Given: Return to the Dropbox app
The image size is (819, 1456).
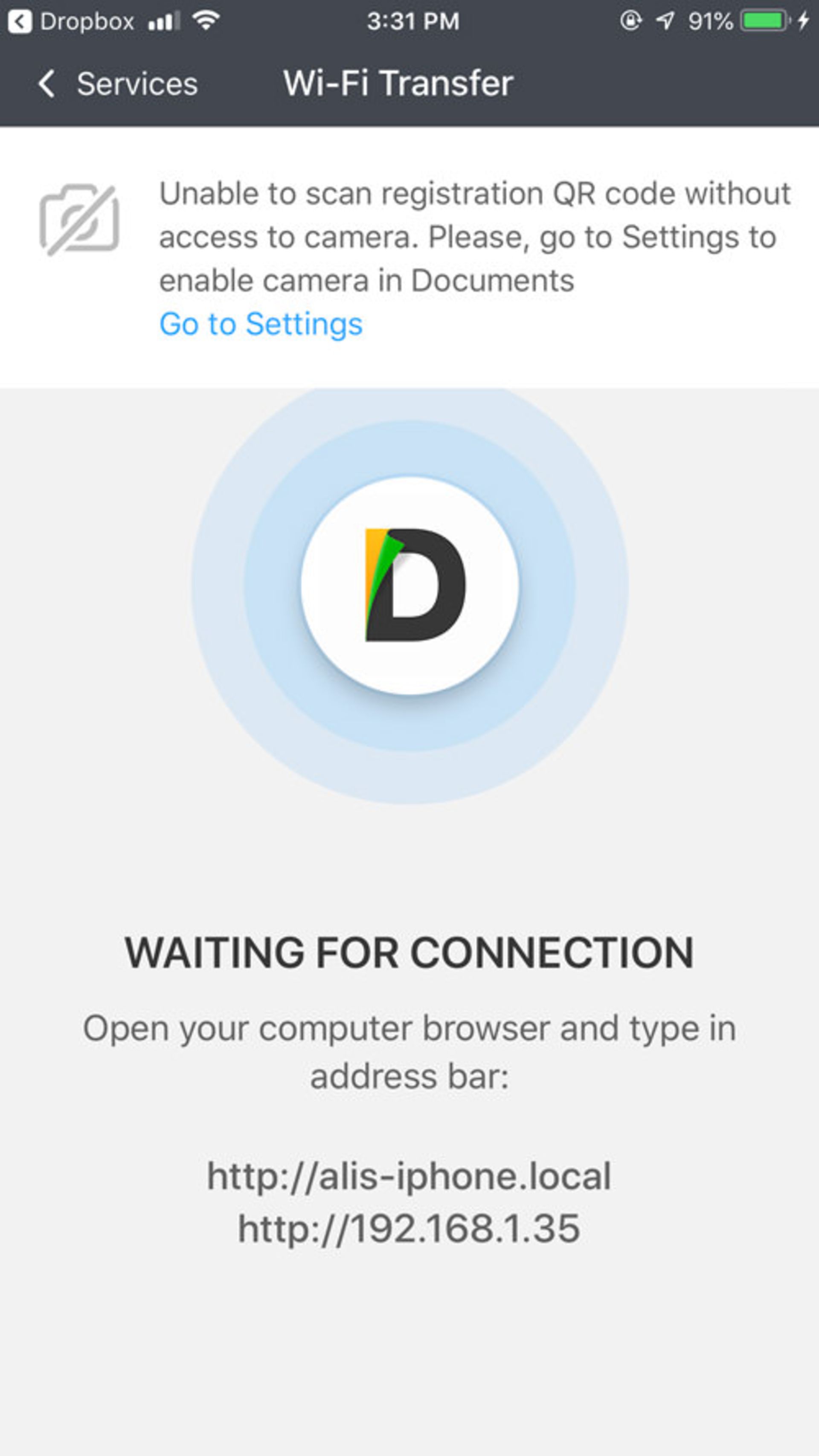Looking at the screenshot, I should tap(71, 21).
